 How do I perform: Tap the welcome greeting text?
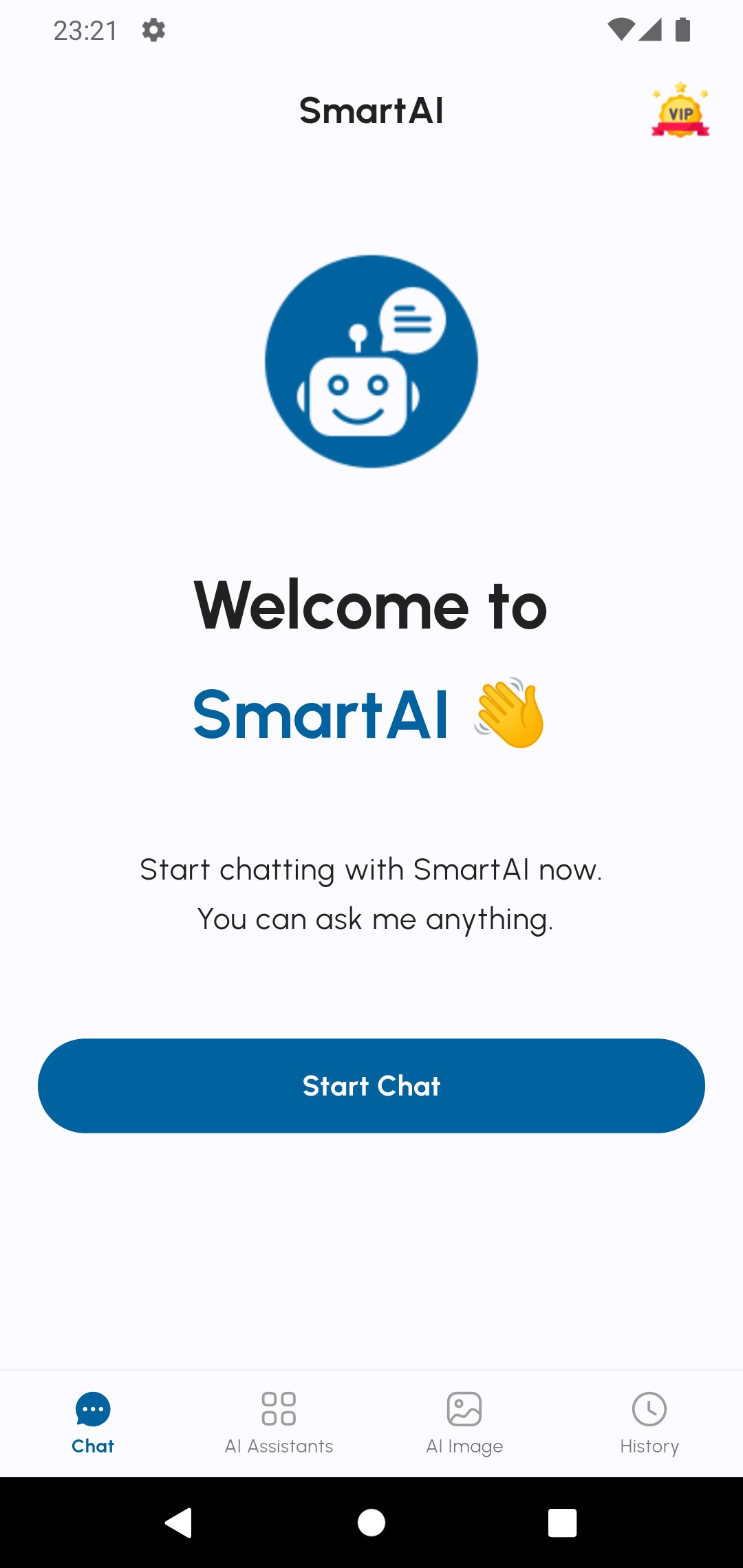click(371, 607)
